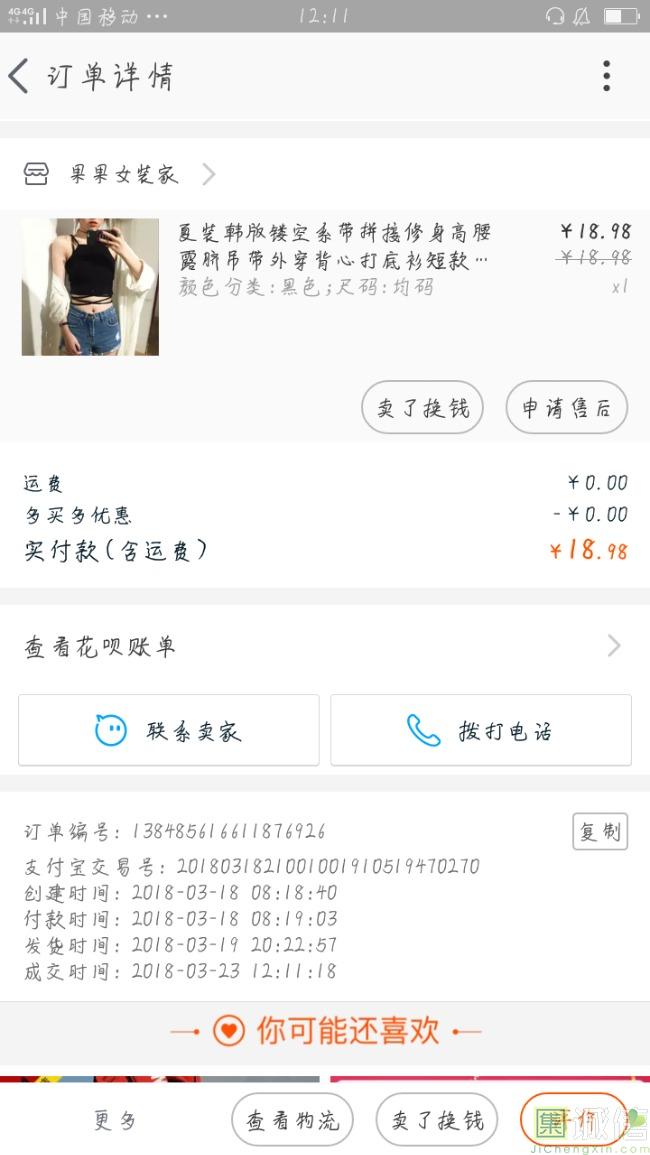This screenshot has width=650, height=1155.
Task: Open the 果果女装家 shop page
Action: 122,175
